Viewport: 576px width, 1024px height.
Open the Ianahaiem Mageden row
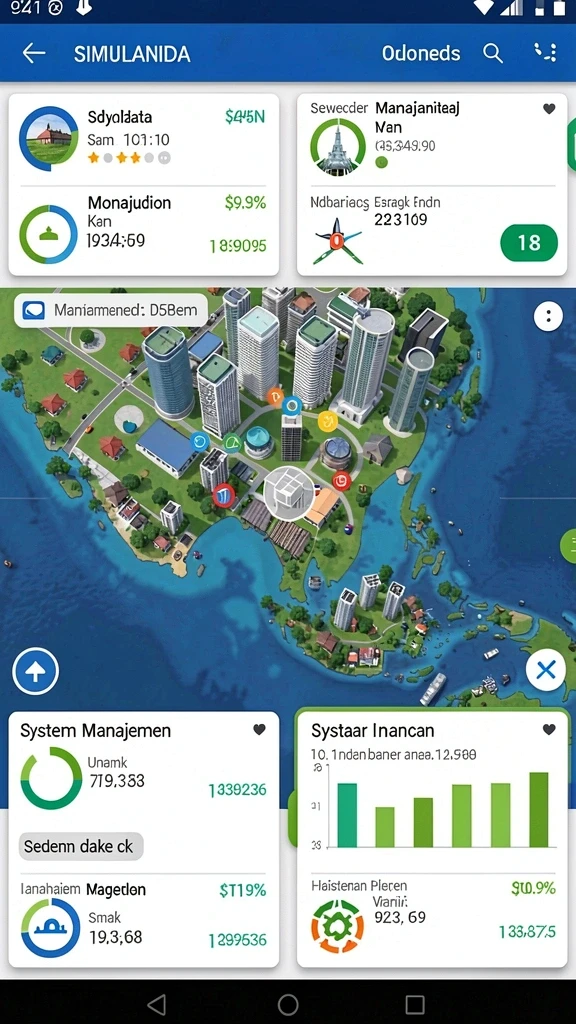pos(144,920)
